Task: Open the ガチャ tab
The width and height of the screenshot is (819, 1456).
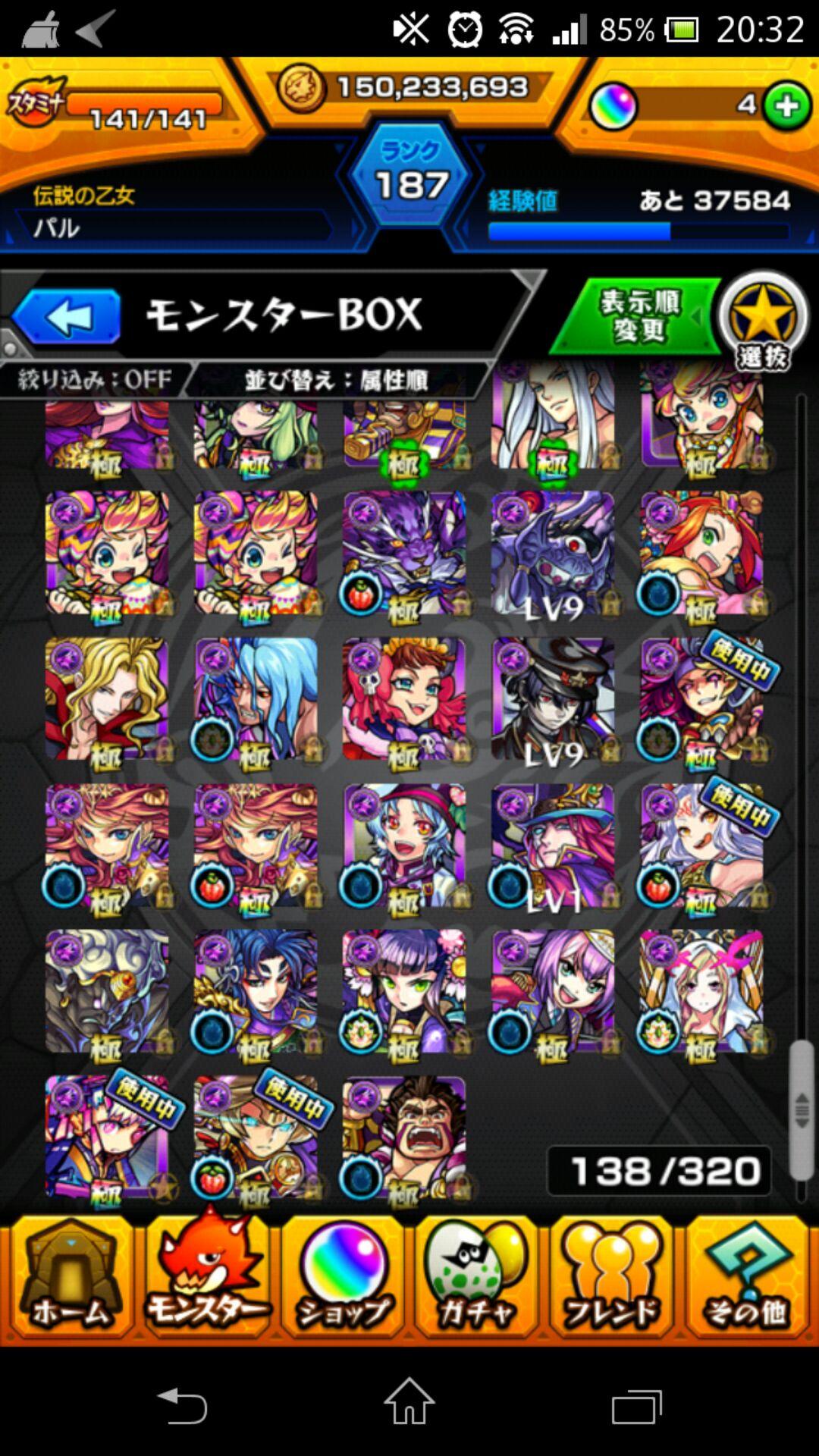Action: pyautogui.click(x=478, y=1278)
